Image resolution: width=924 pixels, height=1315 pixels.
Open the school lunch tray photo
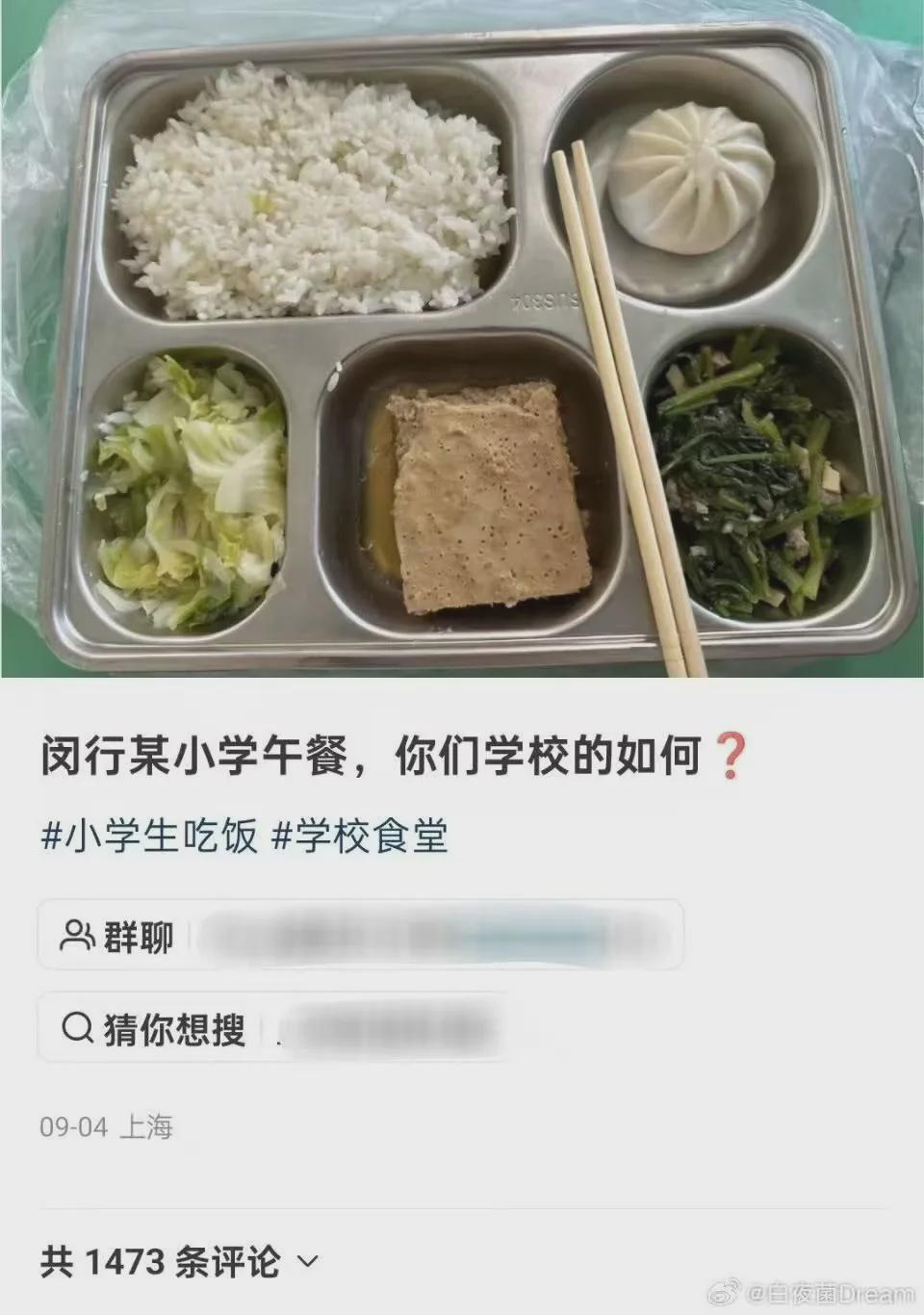[x=462, y=337]
